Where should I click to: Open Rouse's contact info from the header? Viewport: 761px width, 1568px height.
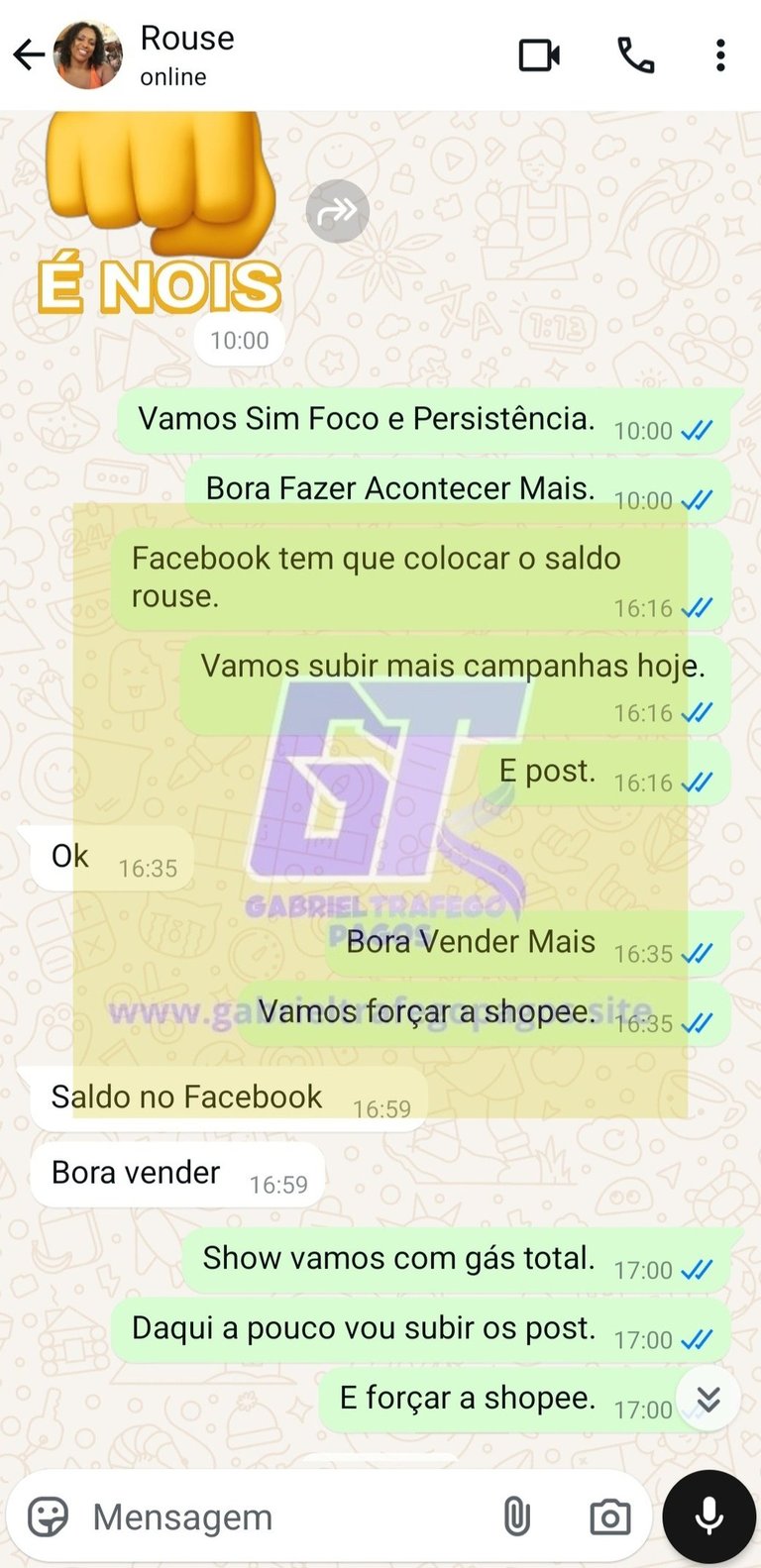(188, 55)
